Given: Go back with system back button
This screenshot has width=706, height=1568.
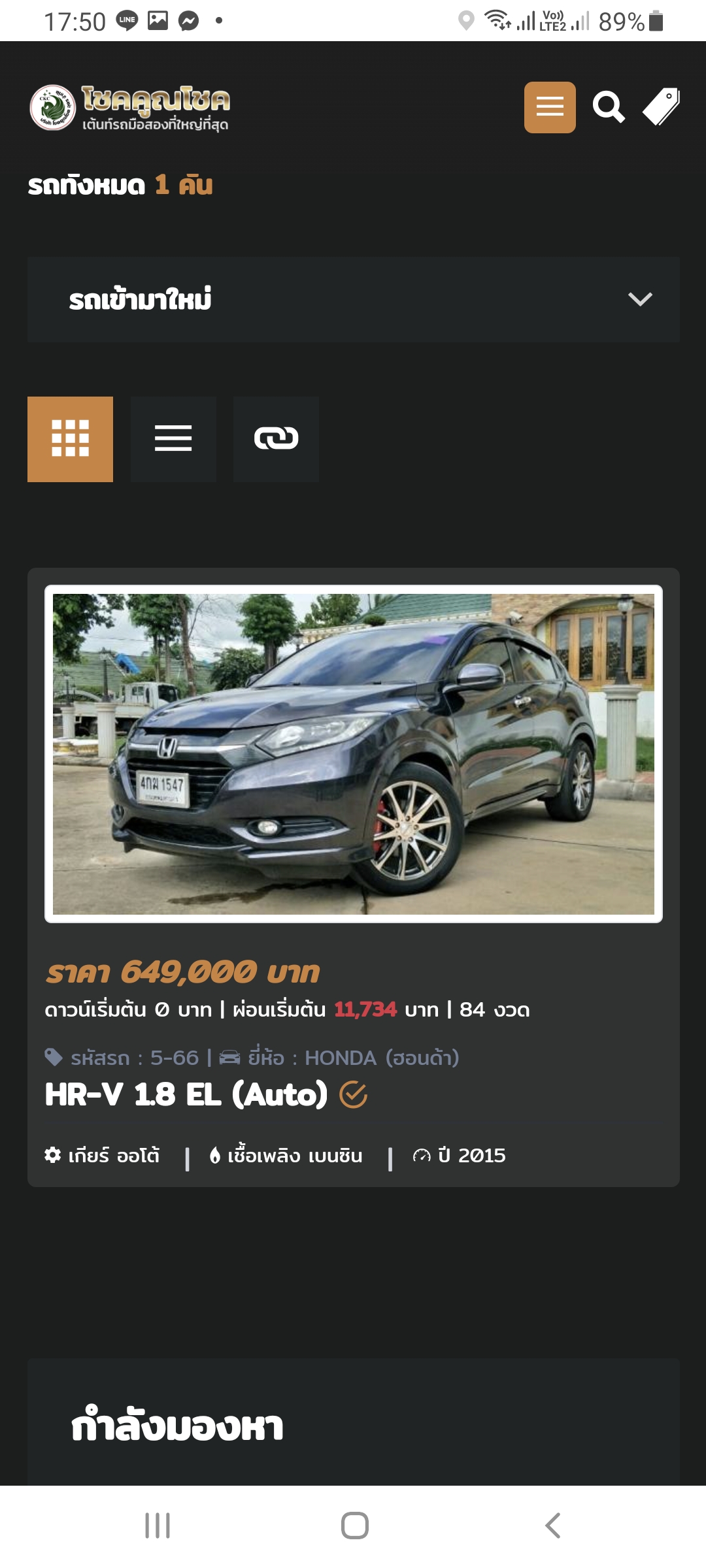Looking at the screenshot, I should 553,1526.
